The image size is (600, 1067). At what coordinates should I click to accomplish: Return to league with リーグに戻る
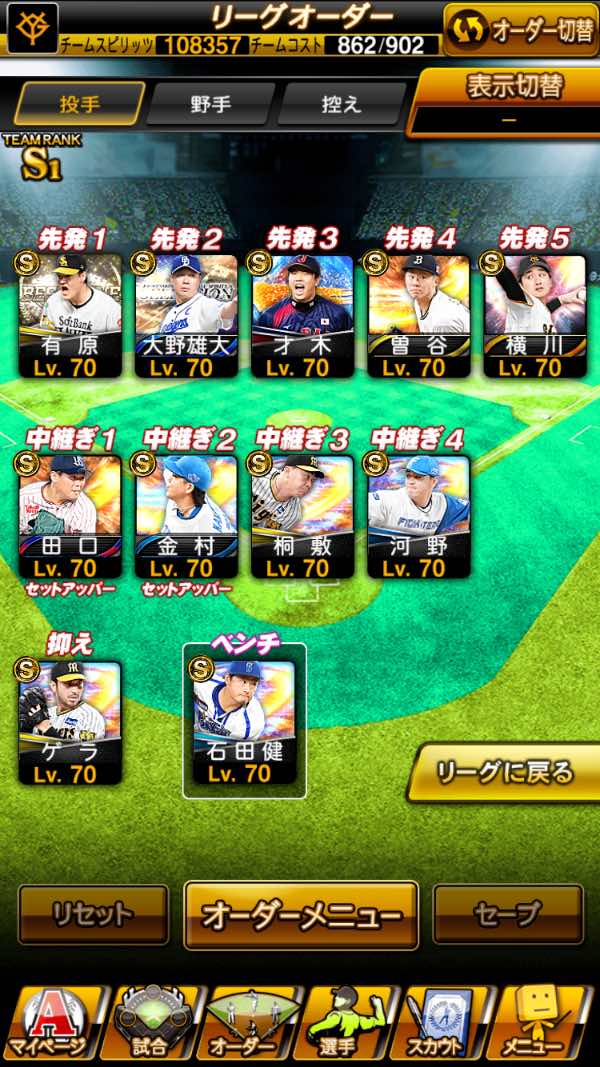click(x=505, y=773)
